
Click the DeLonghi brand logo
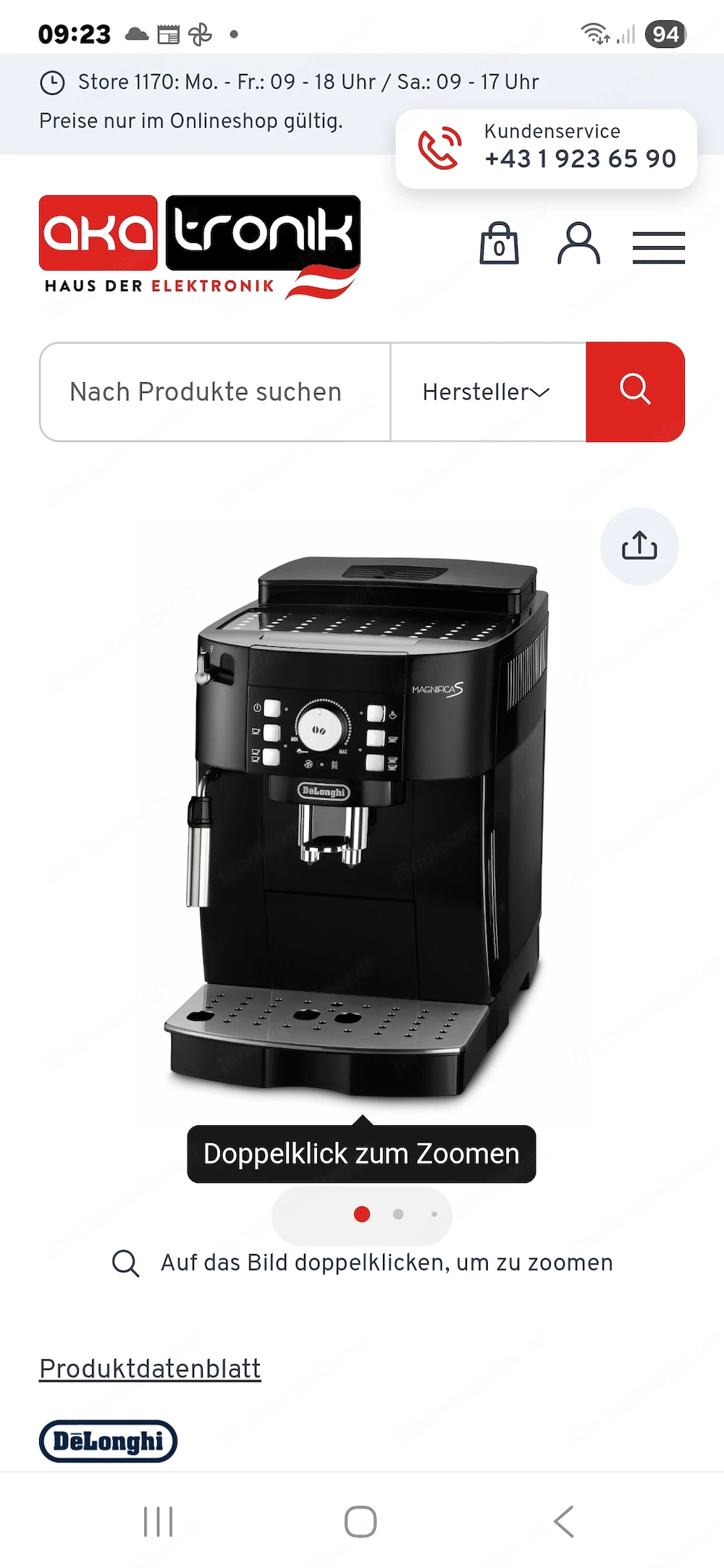pos(107,1440)
